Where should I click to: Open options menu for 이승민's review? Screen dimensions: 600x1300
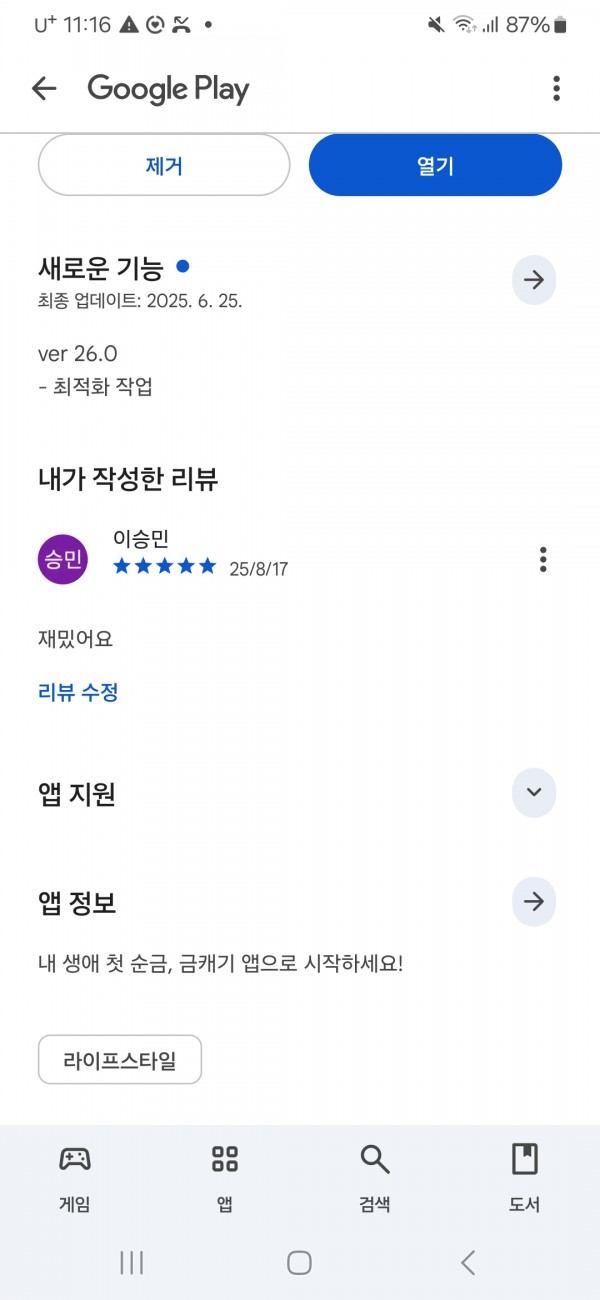pyautogui.click(x=543, y=559)
